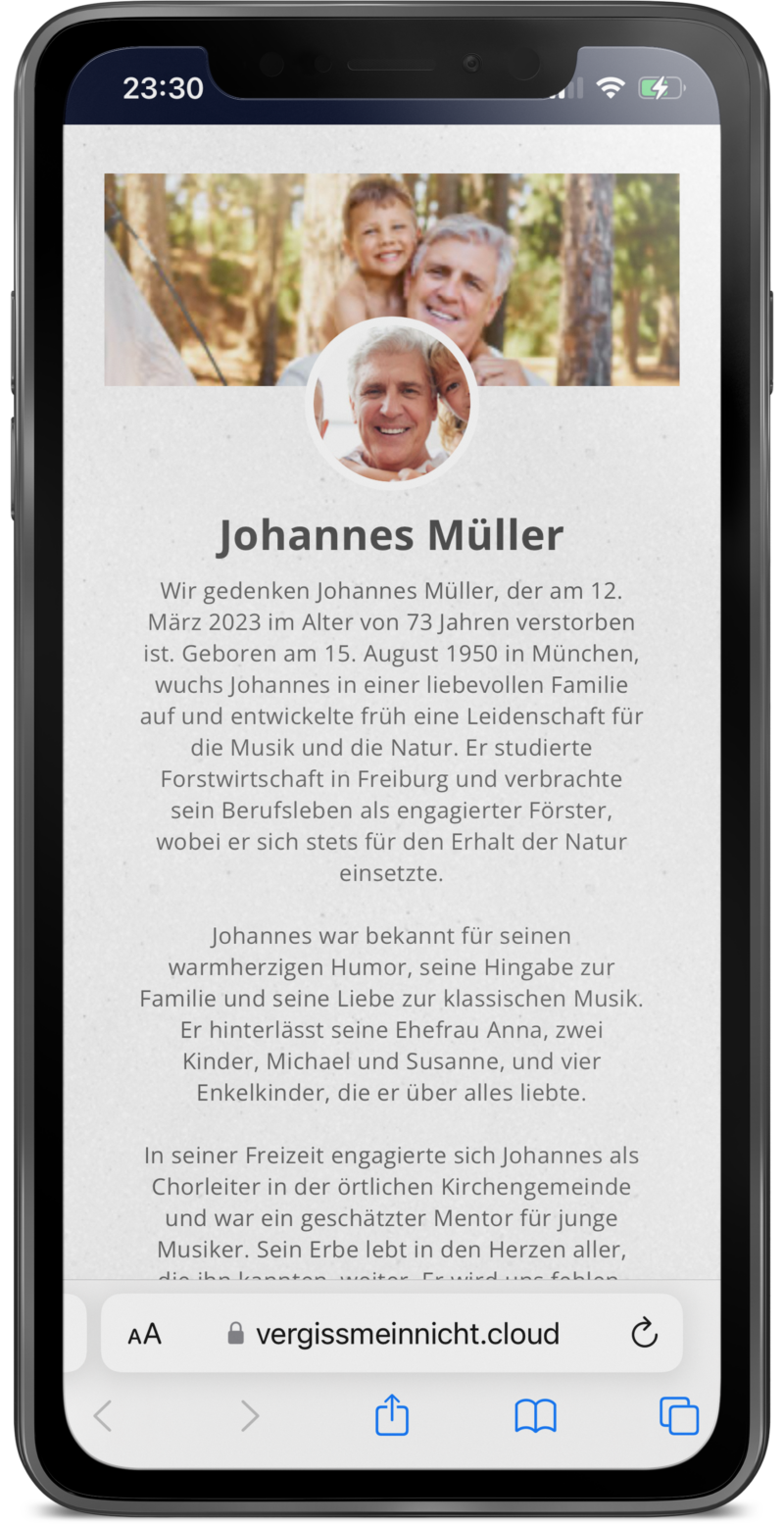The height and width of the screenshot is (1524, 784).
Task: Reload the current page
Action: pyautogui.click(x=644, y=1334)
